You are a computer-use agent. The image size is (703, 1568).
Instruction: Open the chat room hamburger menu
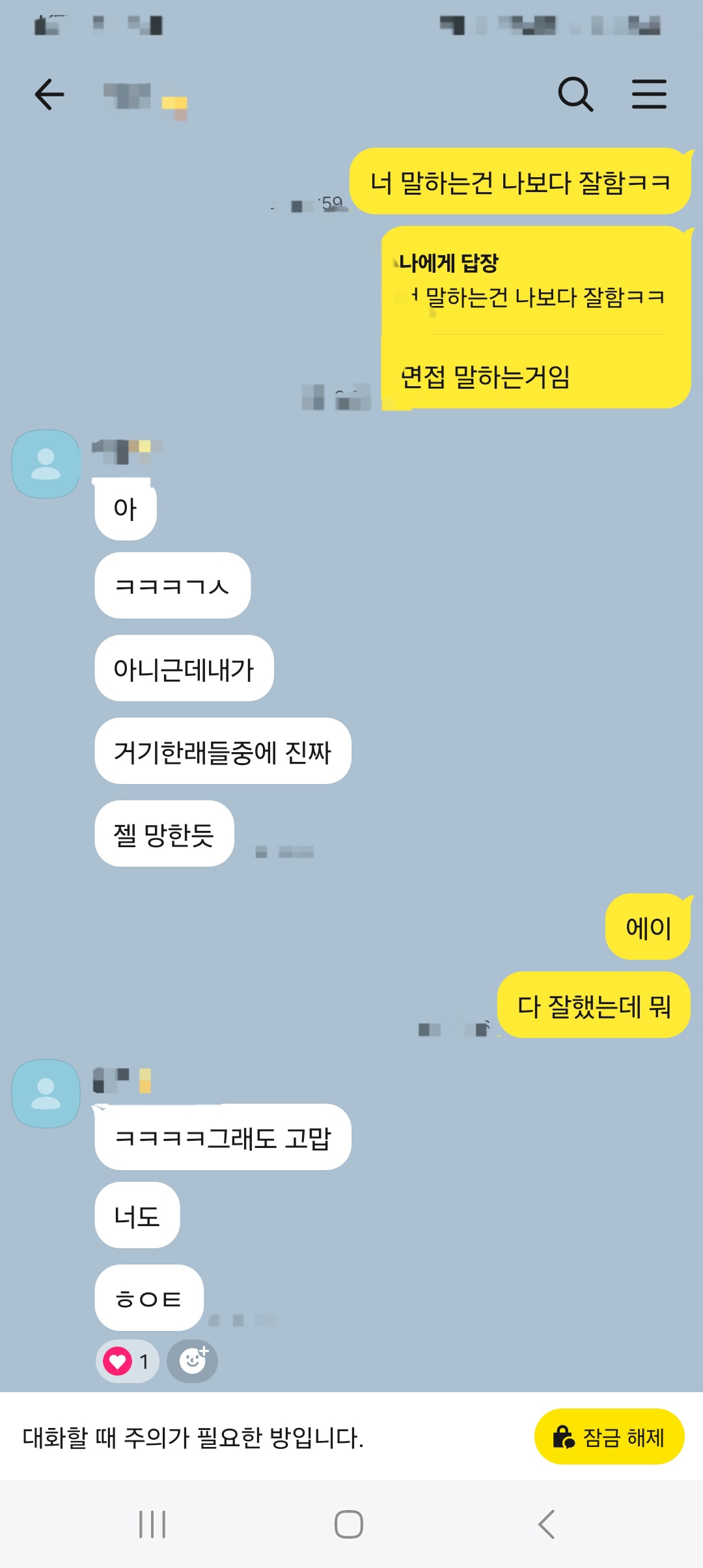[649, 94]
